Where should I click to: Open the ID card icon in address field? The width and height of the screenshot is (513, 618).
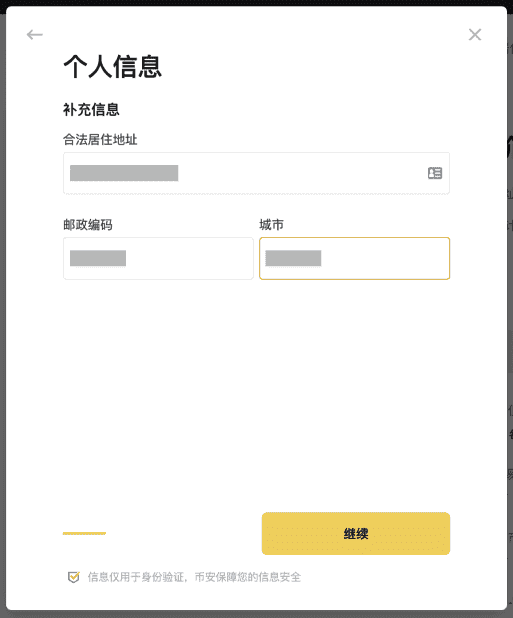tap(435, 173)
